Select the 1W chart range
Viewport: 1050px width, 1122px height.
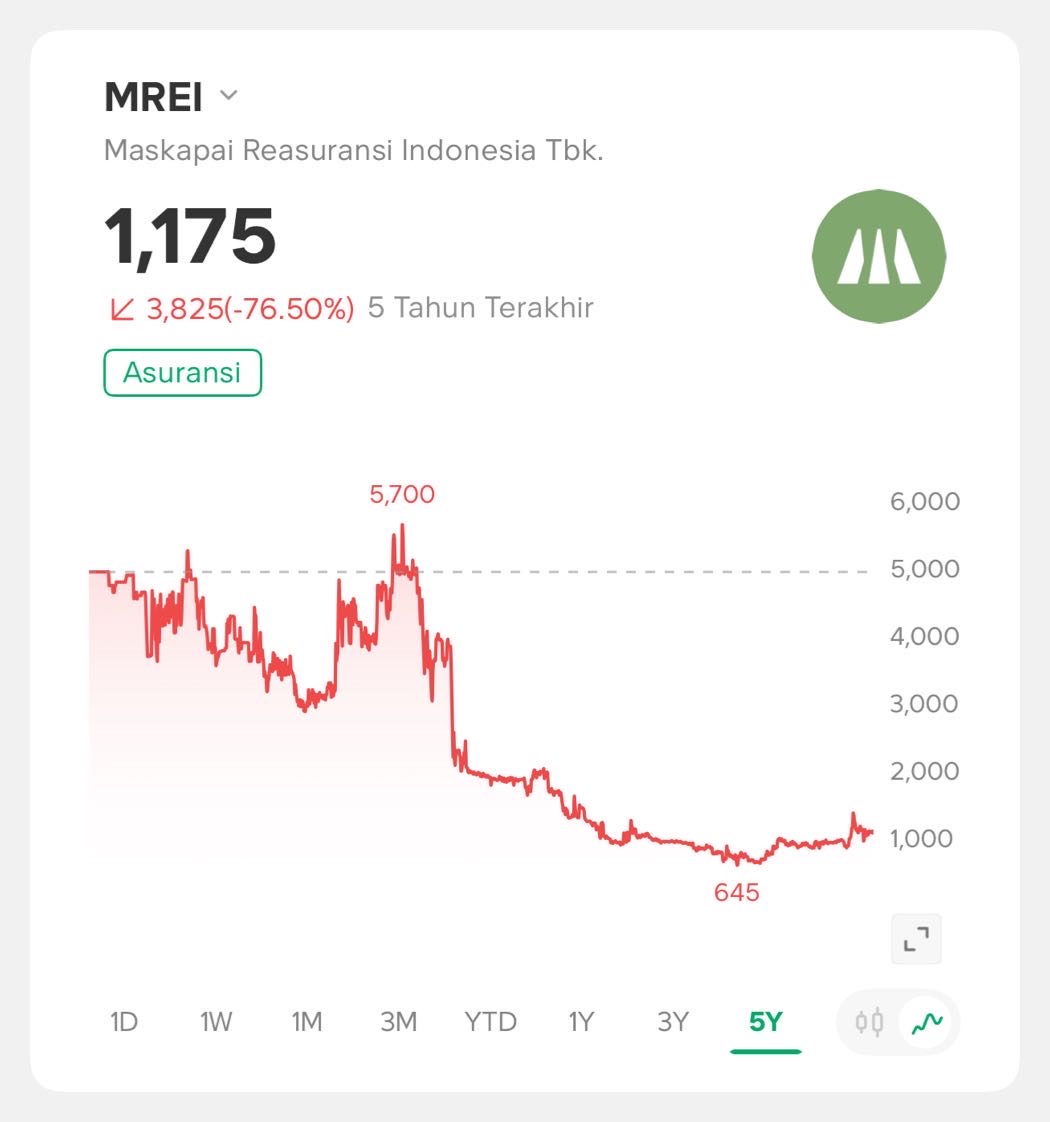coord(216,1022)
